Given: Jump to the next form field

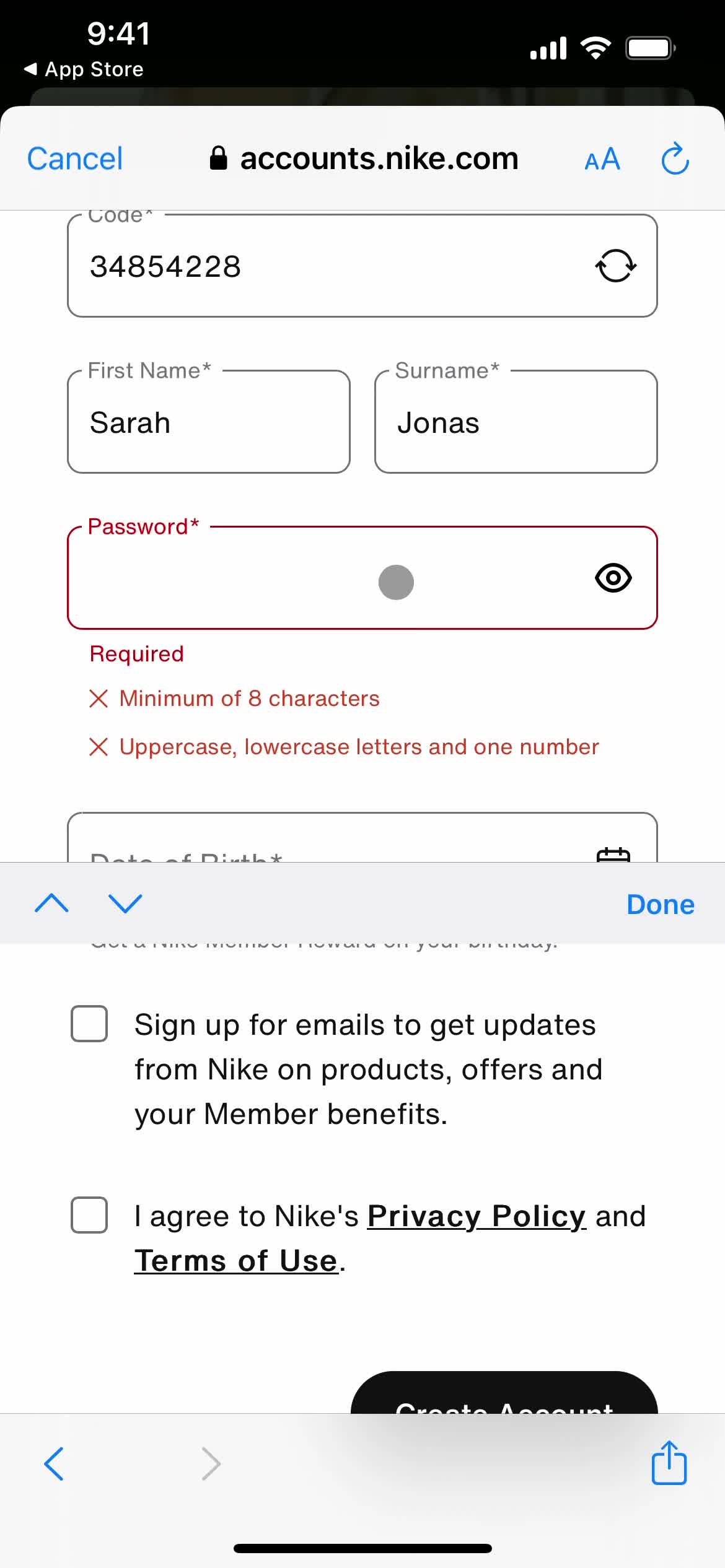Looking at the screenshot, I should (125, 904).
